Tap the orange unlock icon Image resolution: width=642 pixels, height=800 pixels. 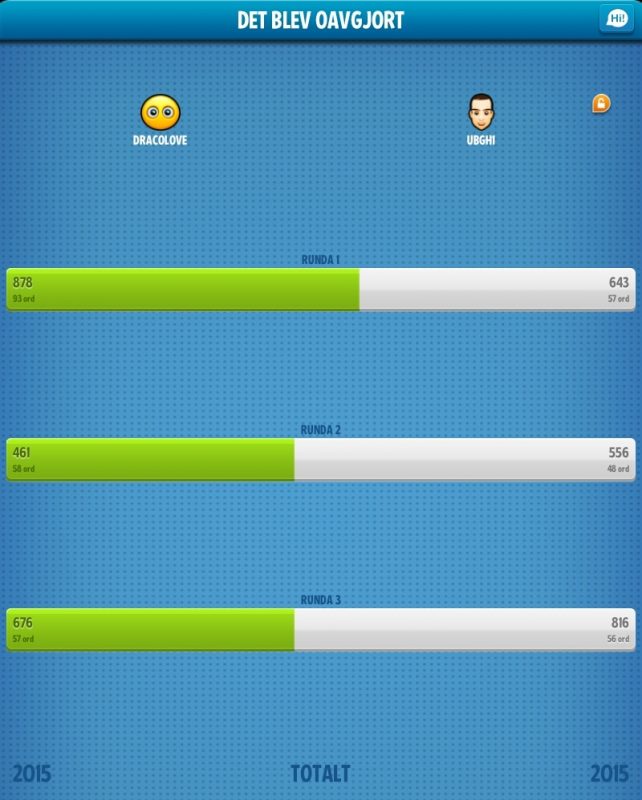coord(600,103)
